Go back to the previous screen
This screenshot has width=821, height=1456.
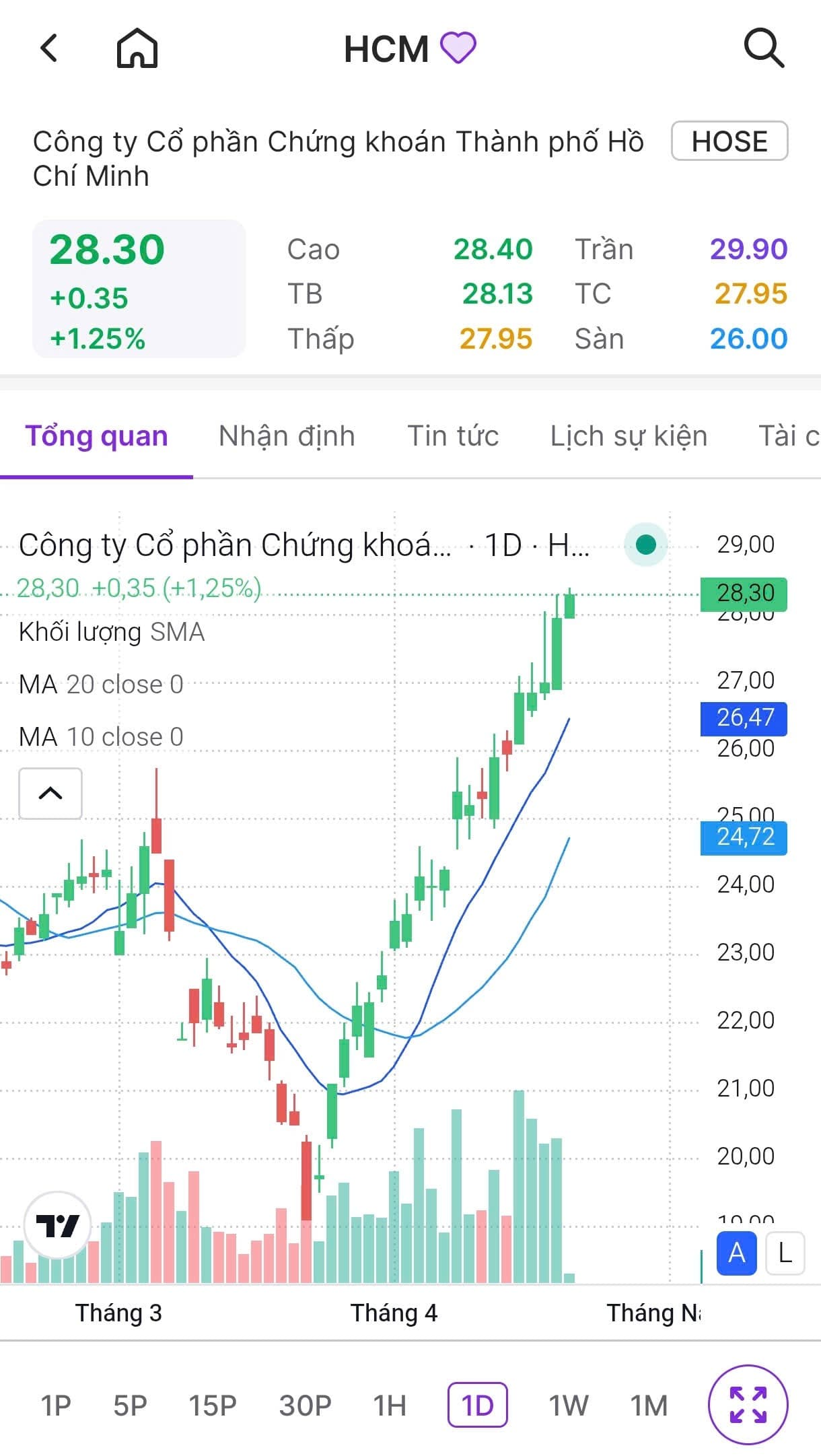(49, 48)
